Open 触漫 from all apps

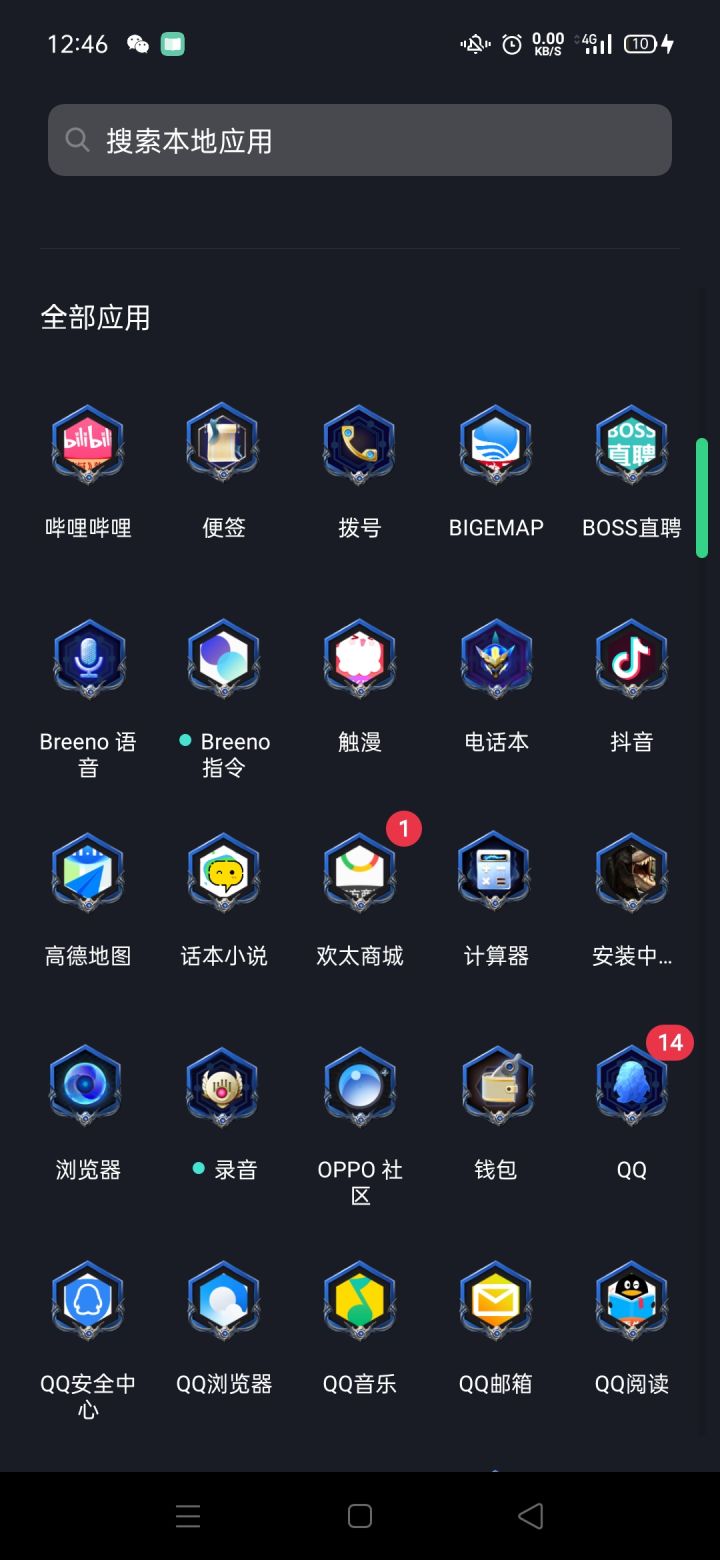coord(359,658)
